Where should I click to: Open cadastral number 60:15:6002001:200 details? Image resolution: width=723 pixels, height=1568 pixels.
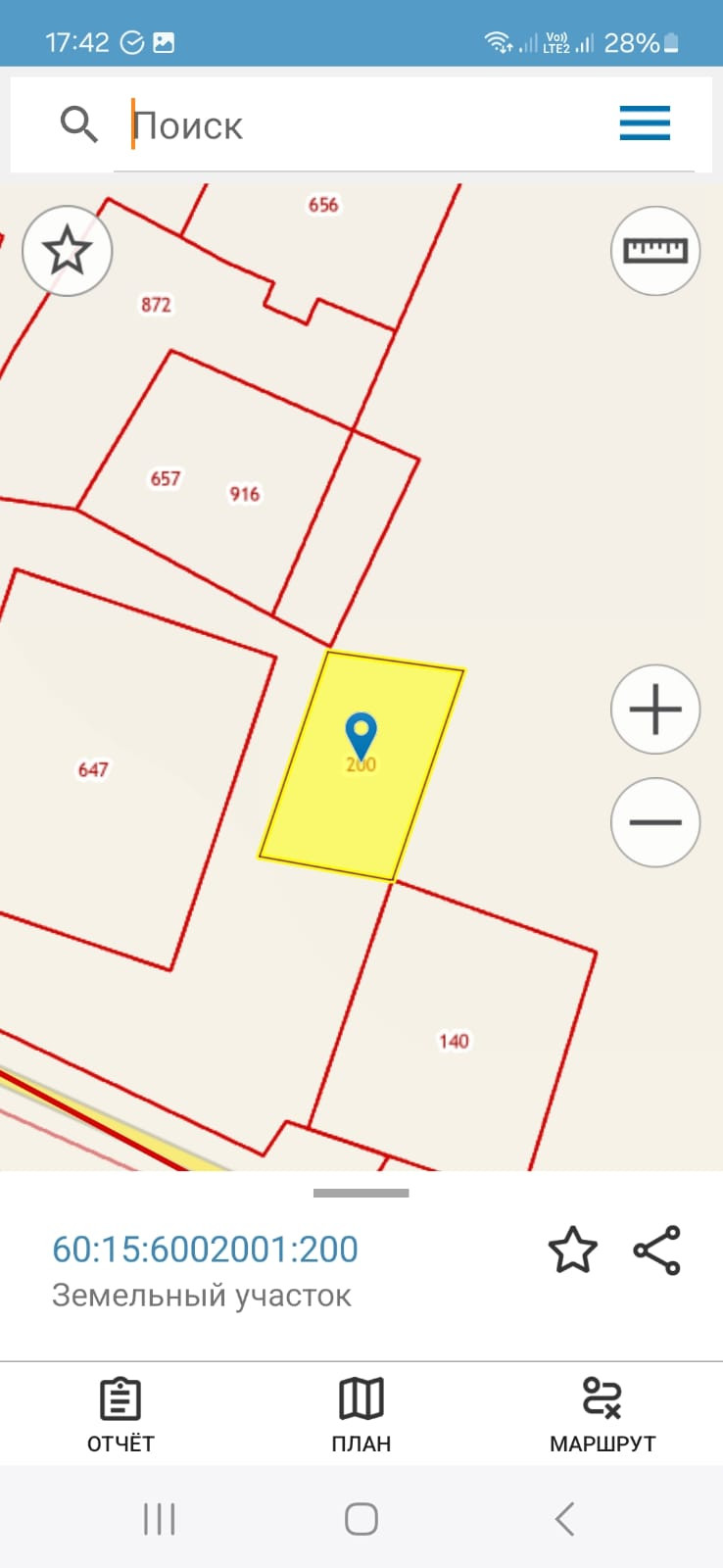pos(205,1249)
